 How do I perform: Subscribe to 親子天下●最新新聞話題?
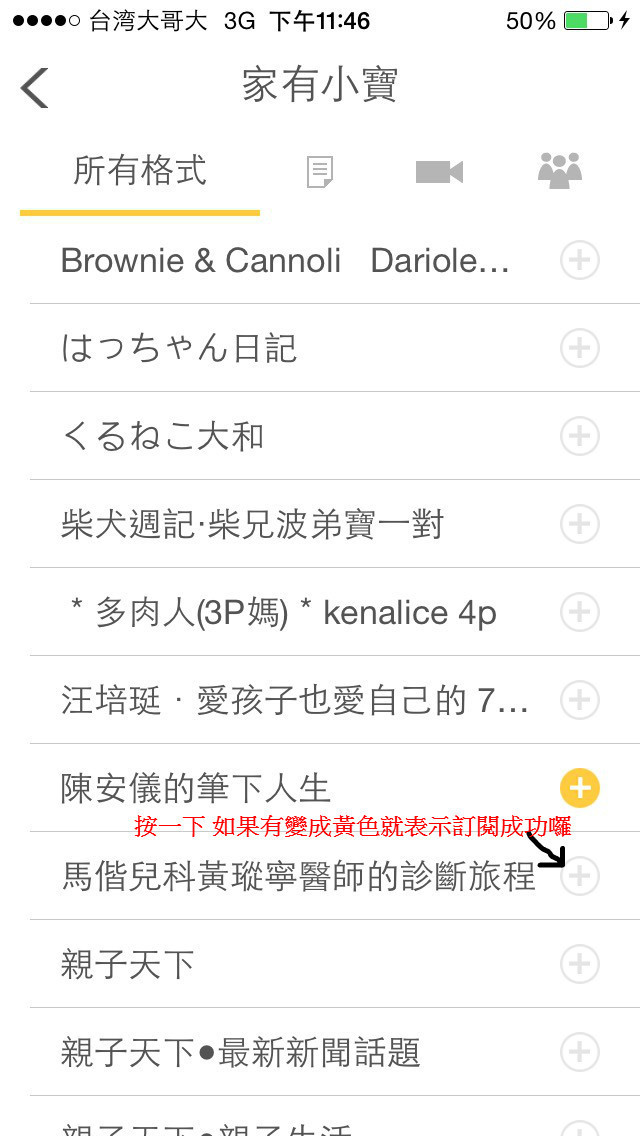[x=580, y=1052]
